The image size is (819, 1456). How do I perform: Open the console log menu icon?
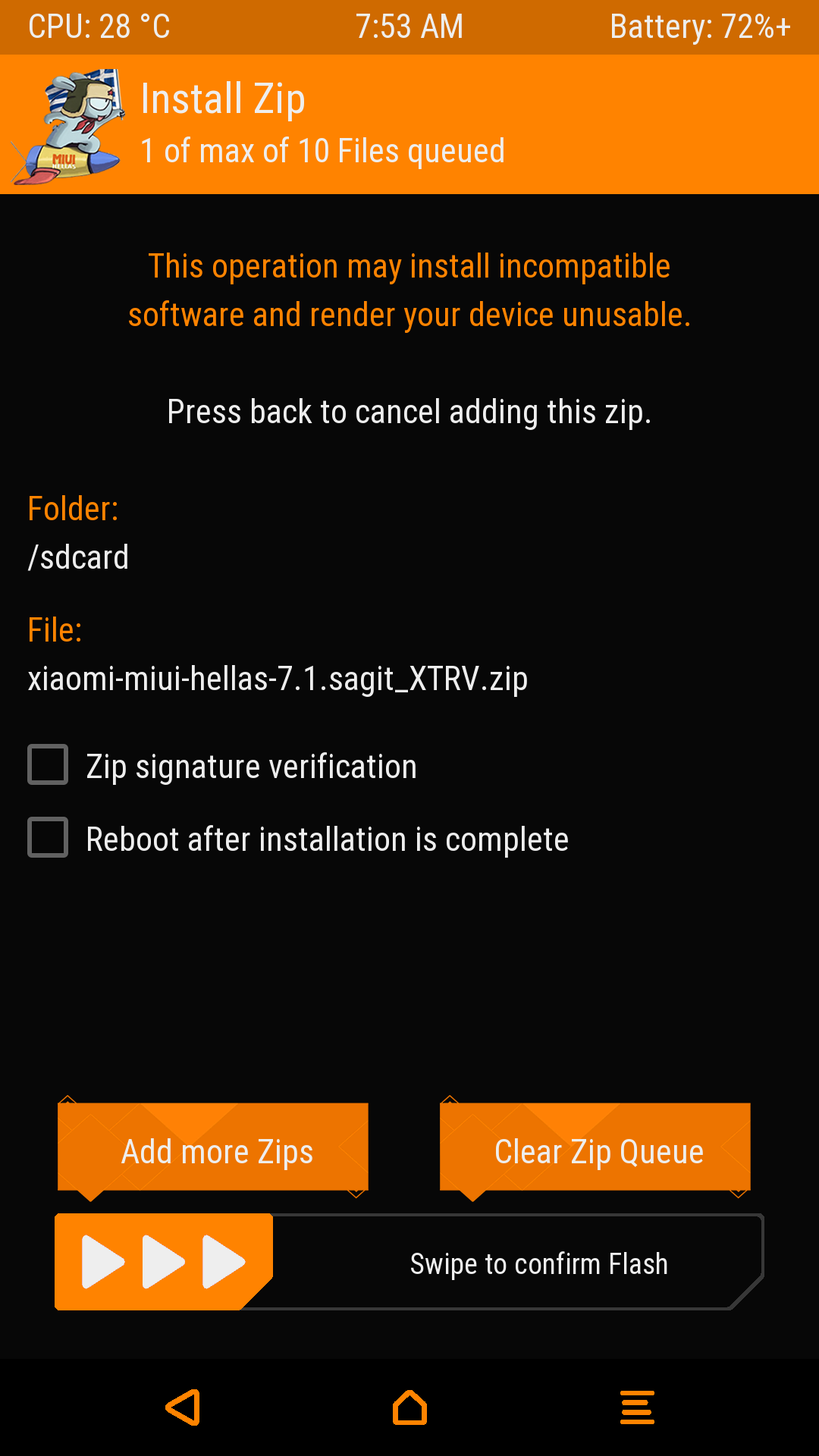pyautogui.click(x=637, y=1407)
